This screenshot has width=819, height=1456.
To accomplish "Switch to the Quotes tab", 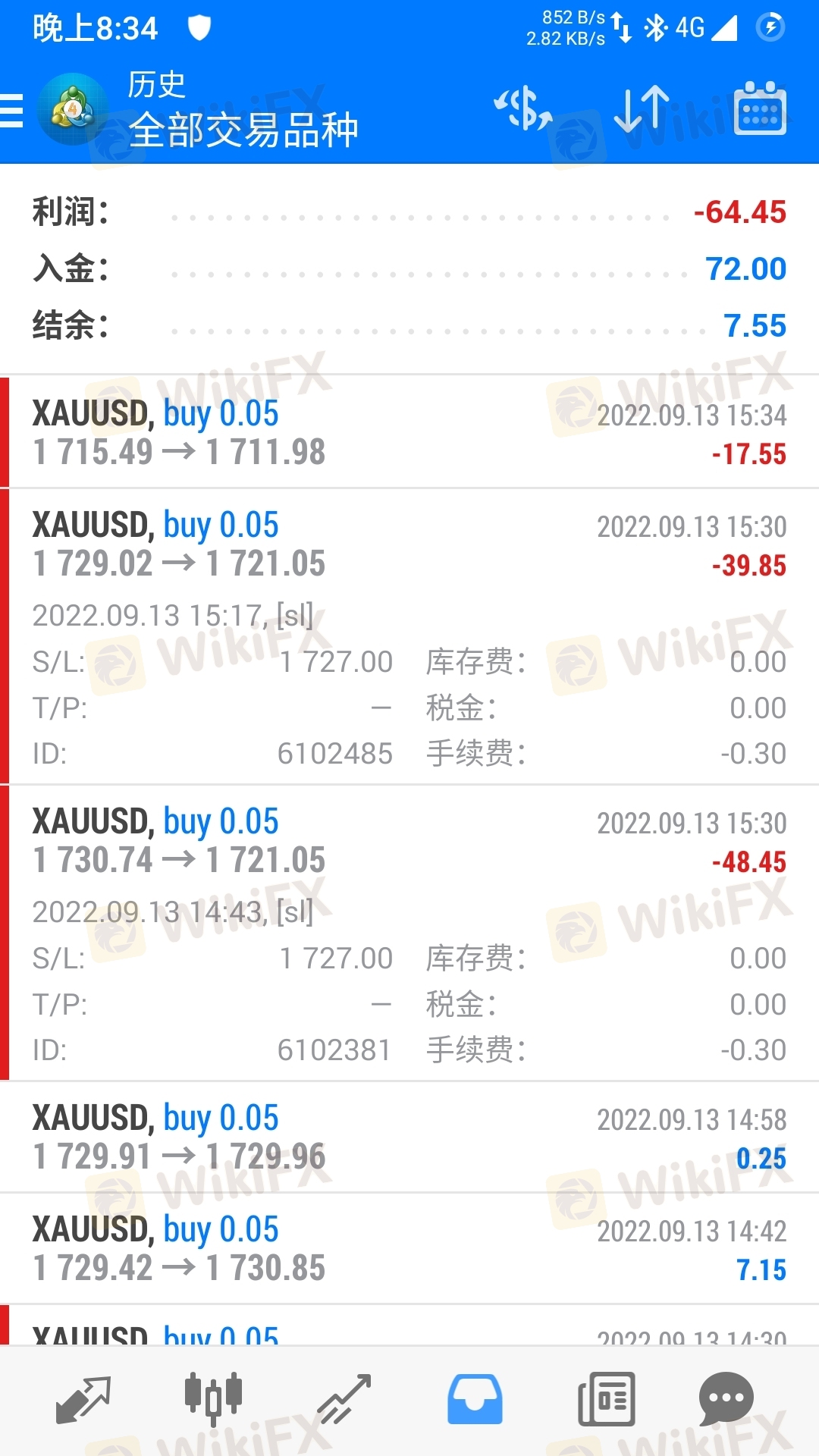I will [x=83, y=1399].
